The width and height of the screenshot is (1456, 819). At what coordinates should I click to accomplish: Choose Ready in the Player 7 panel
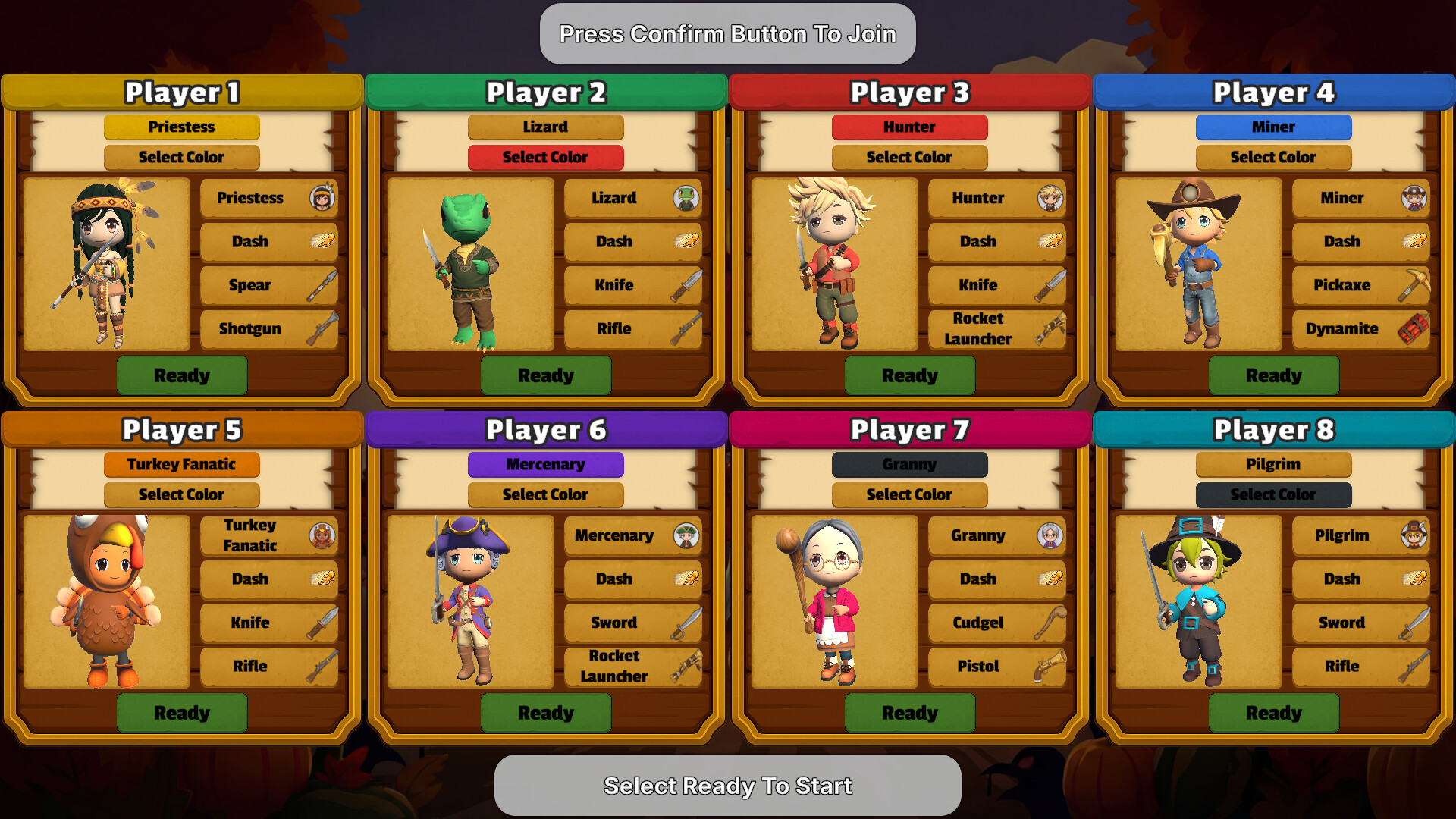(910, 713)
